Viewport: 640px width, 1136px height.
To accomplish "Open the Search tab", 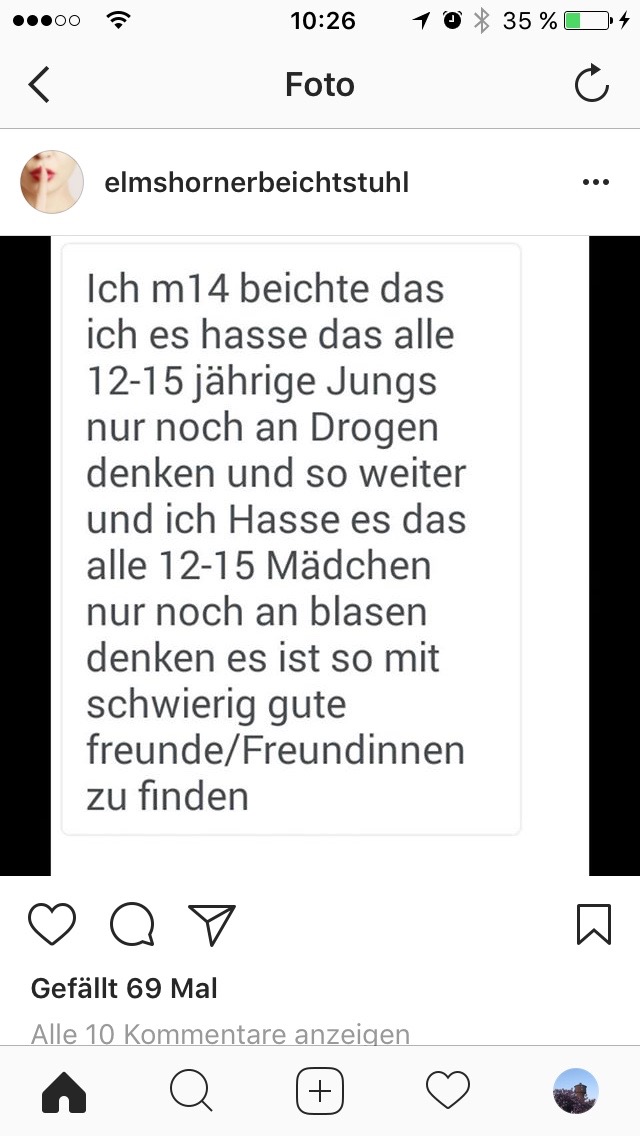I will [x=191, y=1090].
